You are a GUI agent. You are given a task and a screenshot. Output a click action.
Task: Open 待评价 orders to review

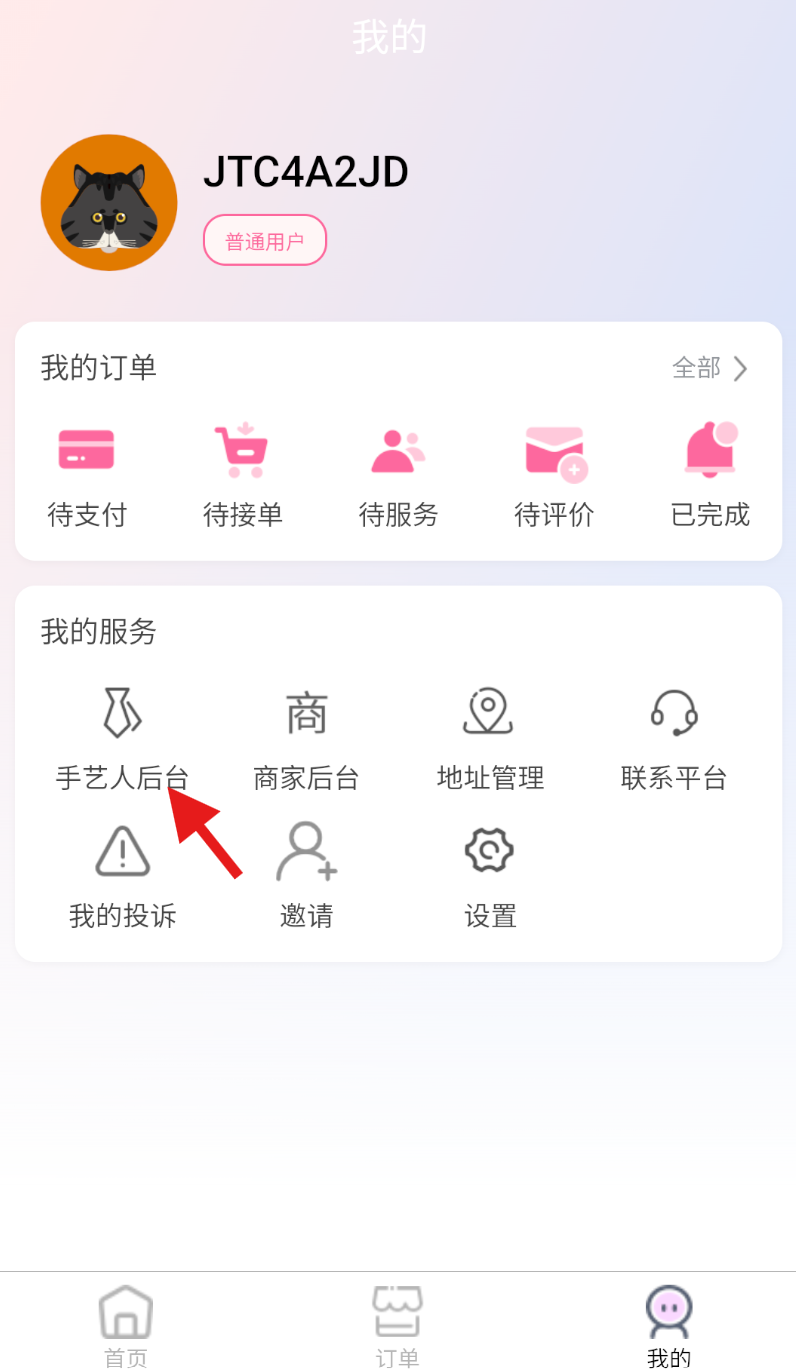(x=554, y=474)
